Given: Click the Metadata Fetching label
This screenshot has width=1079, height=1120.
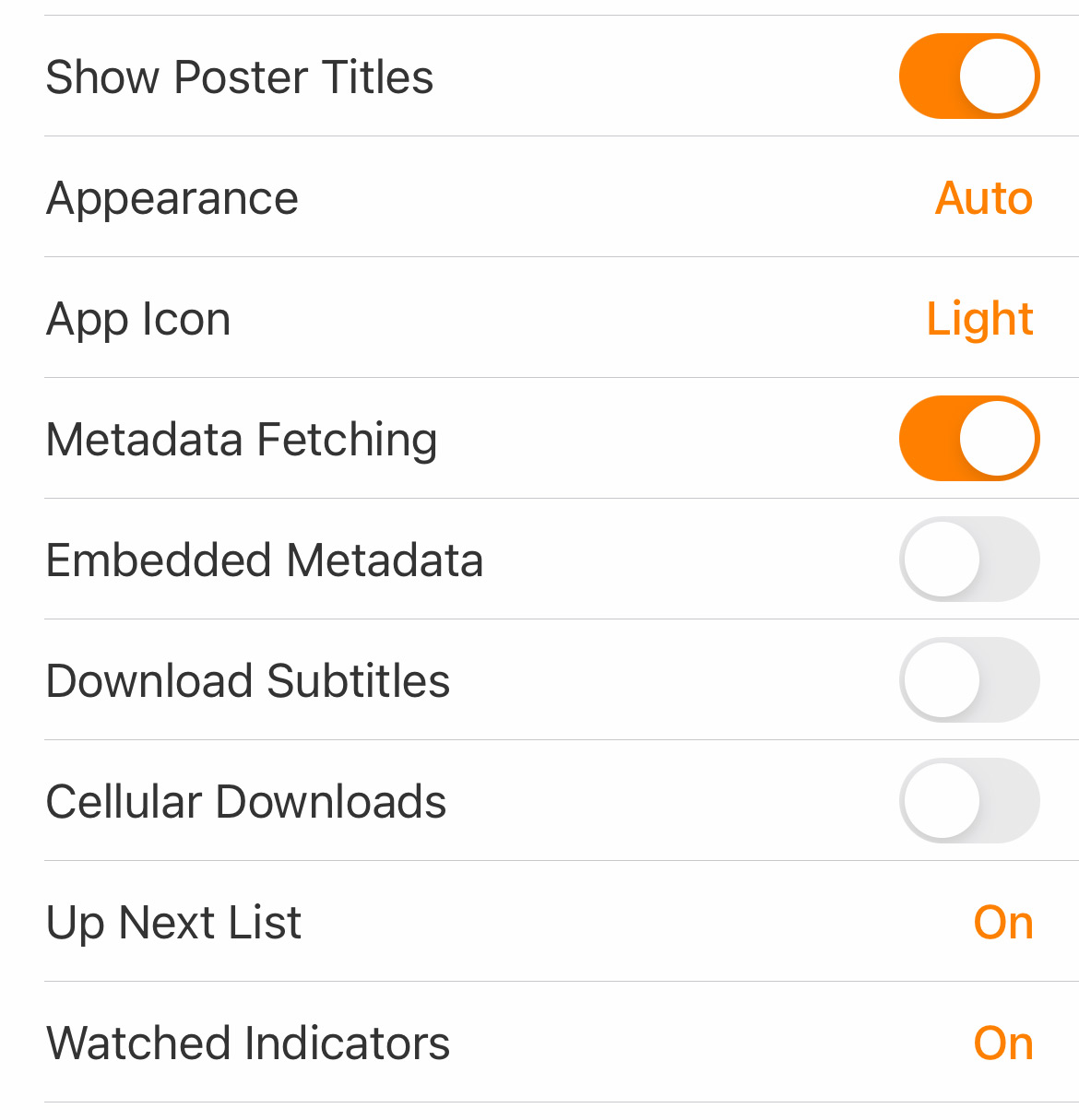Looking at the screenshot, I should (241, 439).
